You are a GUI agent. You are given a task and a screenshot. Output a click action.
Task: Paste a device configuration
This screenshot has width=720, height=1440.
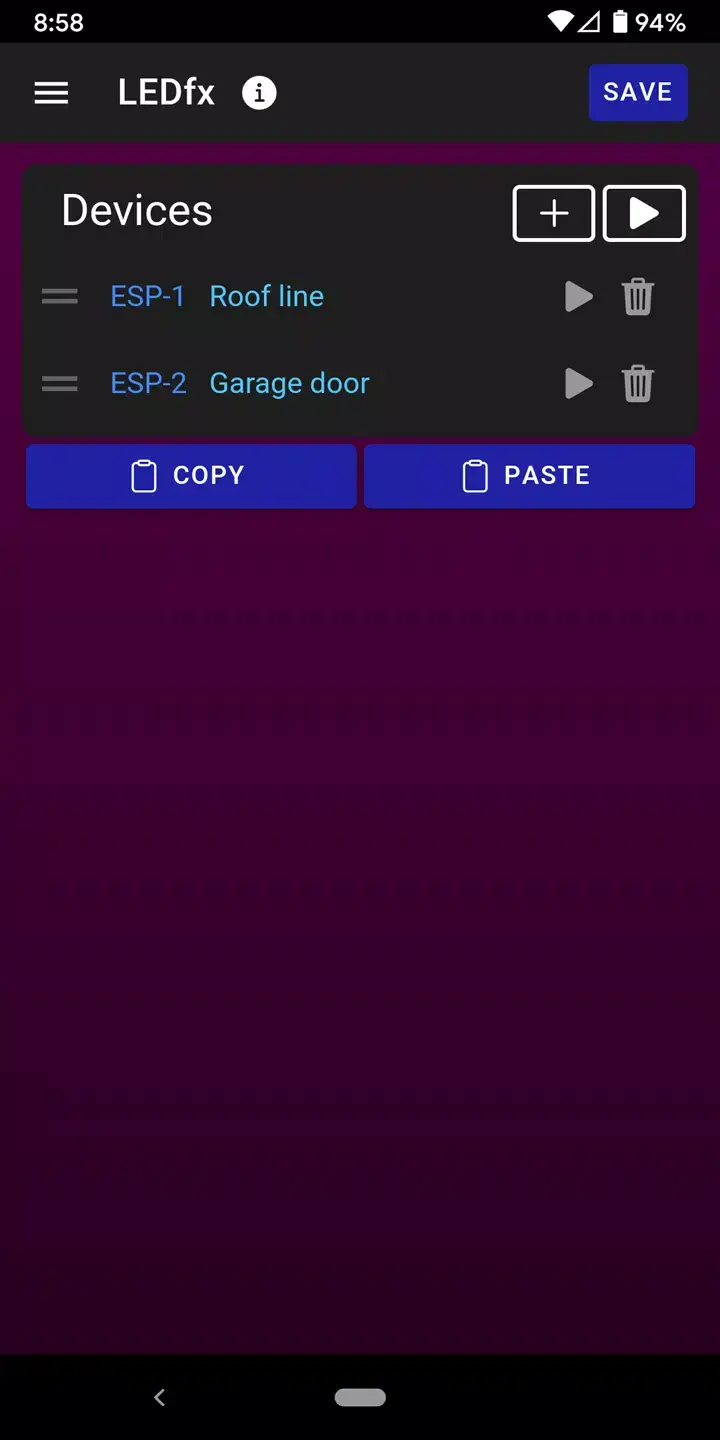529,476
